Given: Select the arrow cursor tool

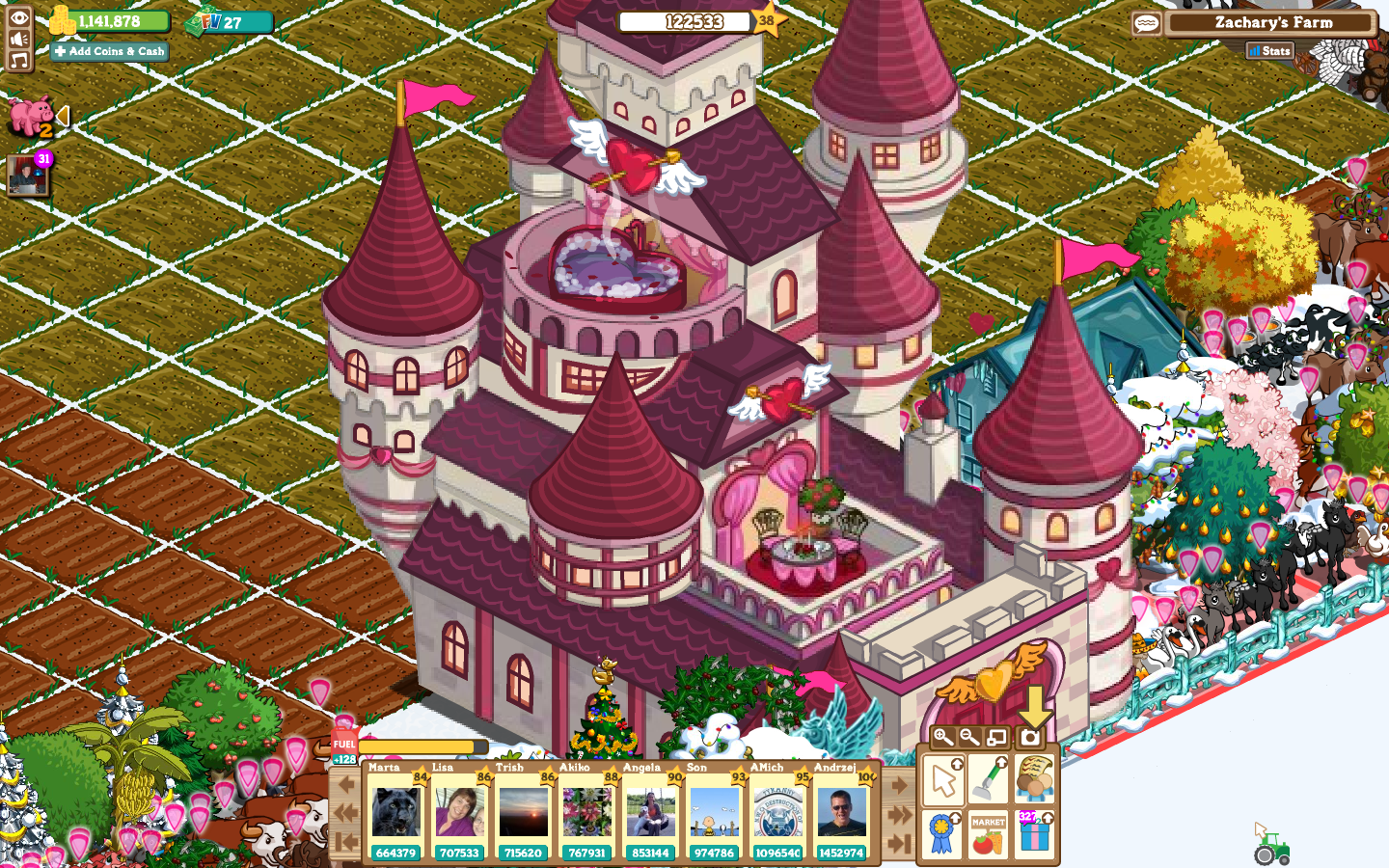Looking at the screenshot, I should click(x=943, y=779).
